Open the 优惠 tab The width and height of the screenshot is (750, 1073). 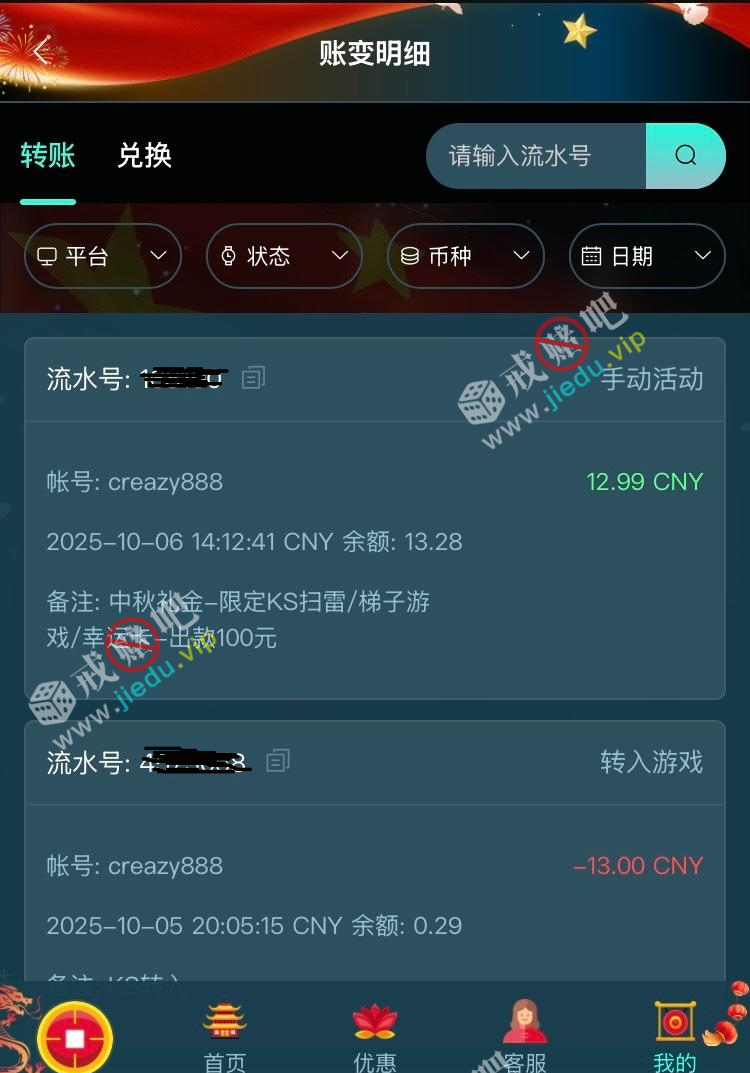(375, 1035)
